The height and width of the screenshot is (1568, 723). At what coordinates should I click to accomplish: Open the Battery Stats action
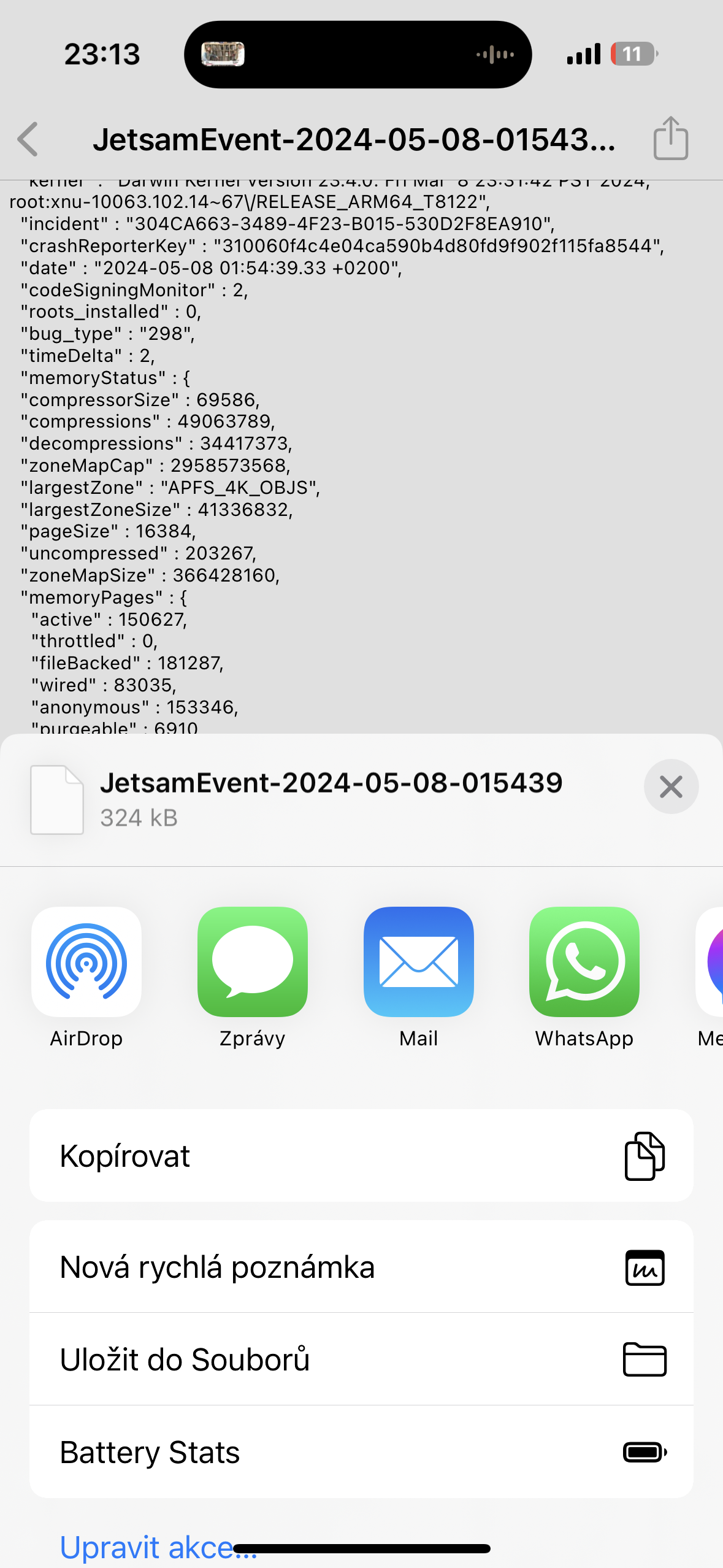point(361,1452)
